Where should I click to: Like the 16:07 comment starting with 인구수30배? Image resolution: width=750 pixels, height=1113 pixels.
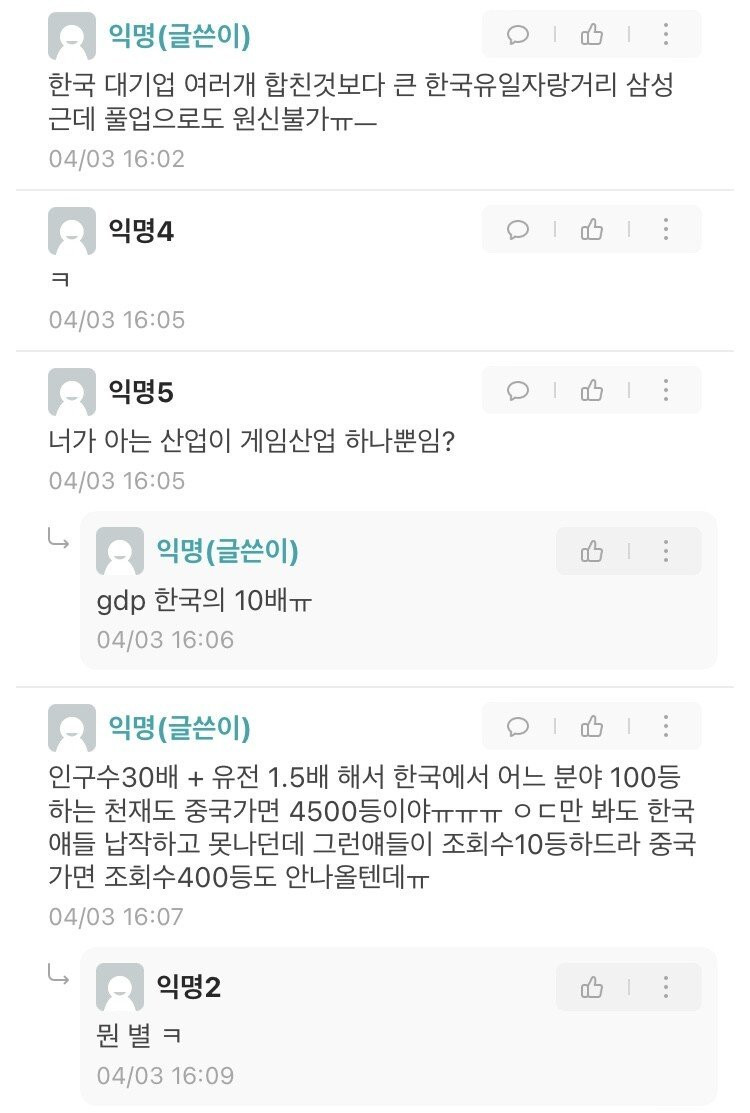click(x=592, y=726)
